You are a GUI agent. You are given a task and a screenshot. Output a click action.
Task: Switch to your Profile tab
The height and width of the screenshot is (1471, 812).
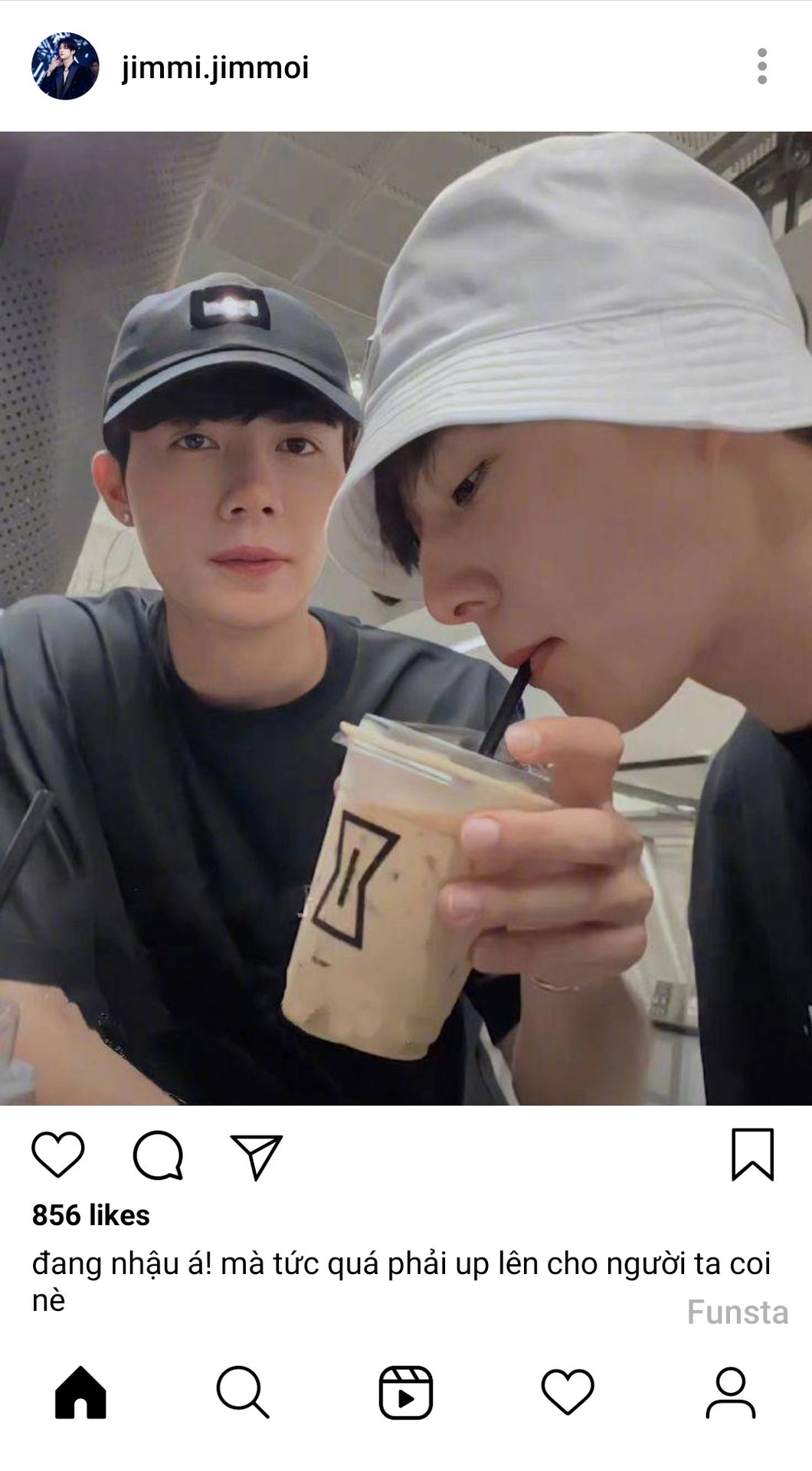click(730, 1392)
